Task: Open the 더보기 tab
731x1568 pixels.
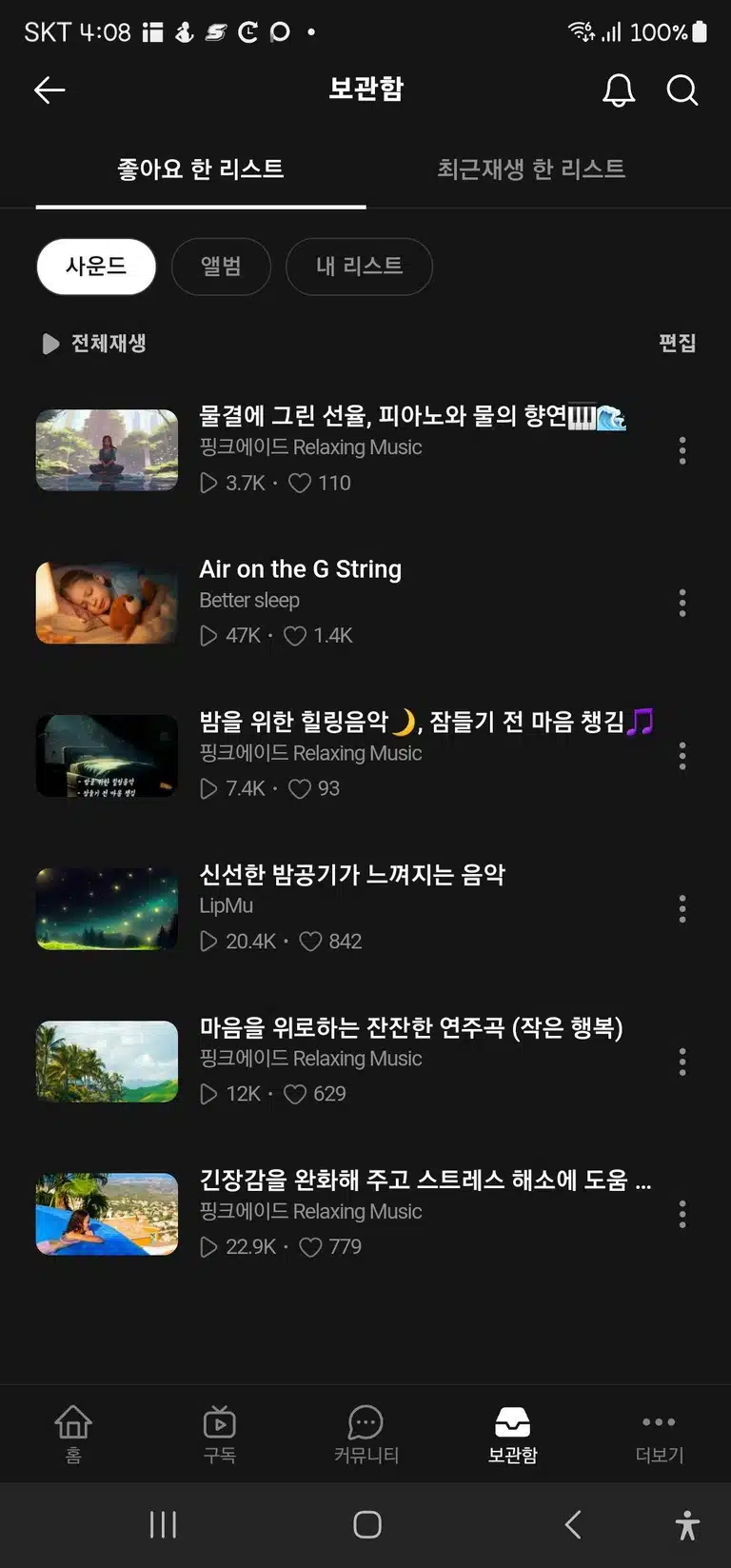Action: [x=659, y=1435]
